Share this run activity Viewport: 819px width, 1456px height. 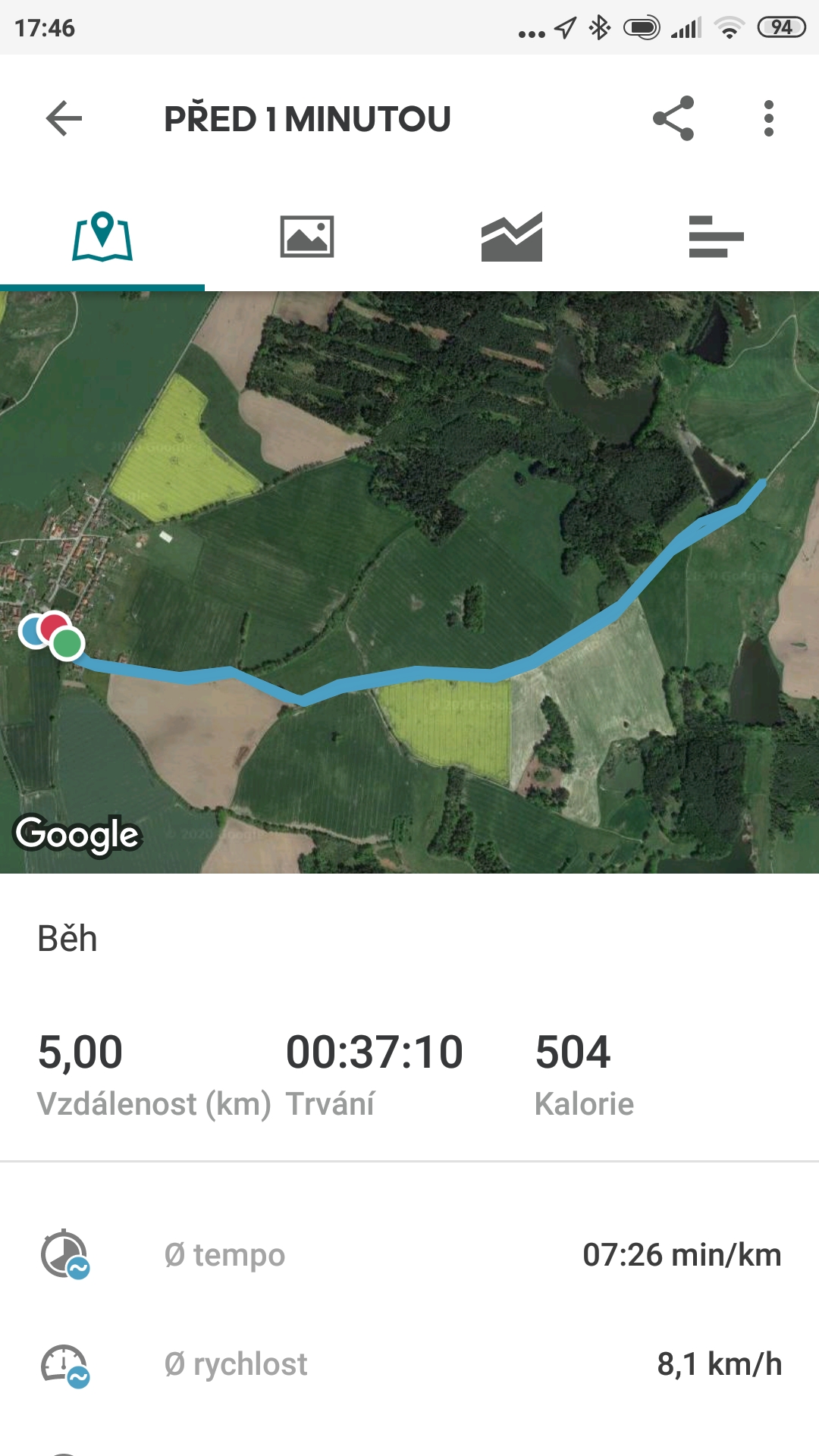coord(673,118)
